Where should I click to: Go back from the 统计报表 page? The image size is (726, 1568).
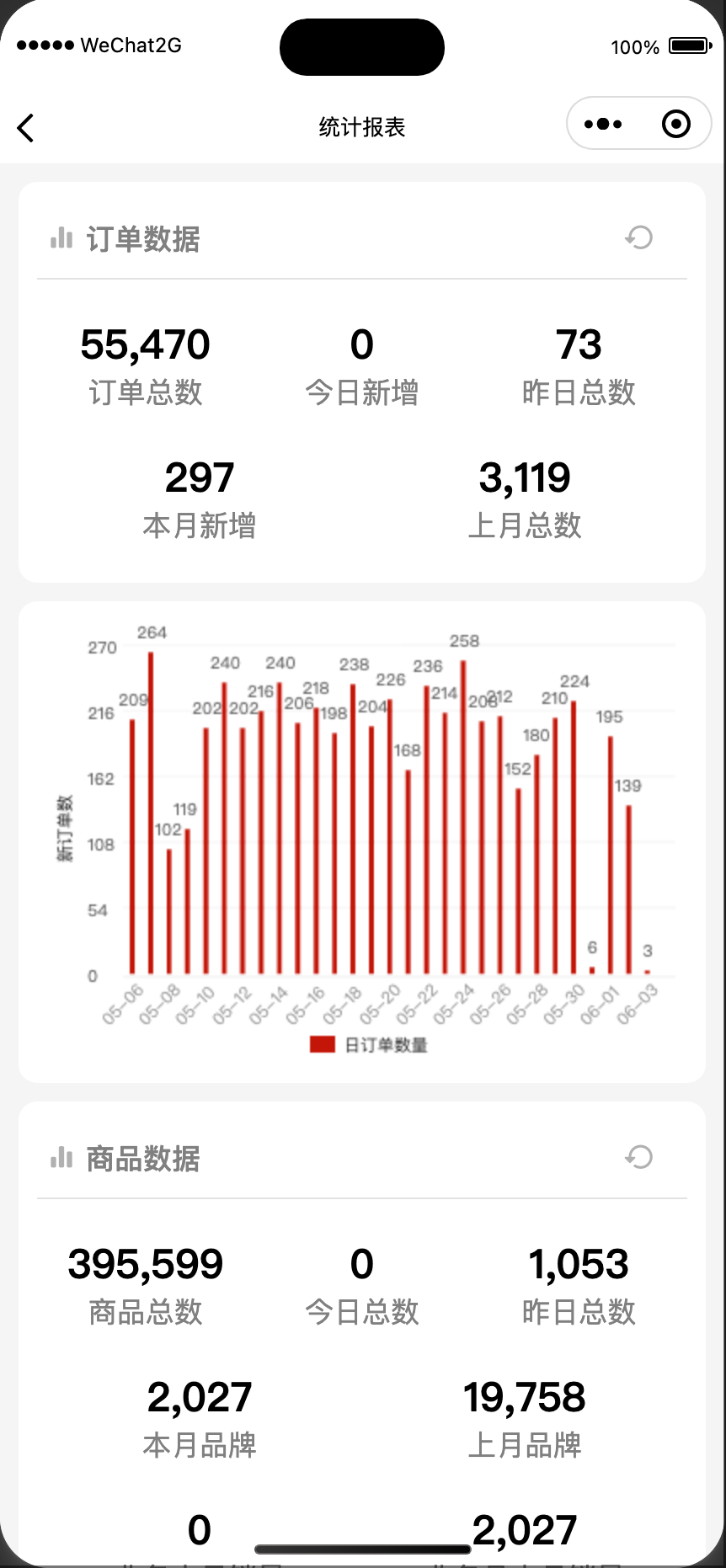[x=26, y=128]
